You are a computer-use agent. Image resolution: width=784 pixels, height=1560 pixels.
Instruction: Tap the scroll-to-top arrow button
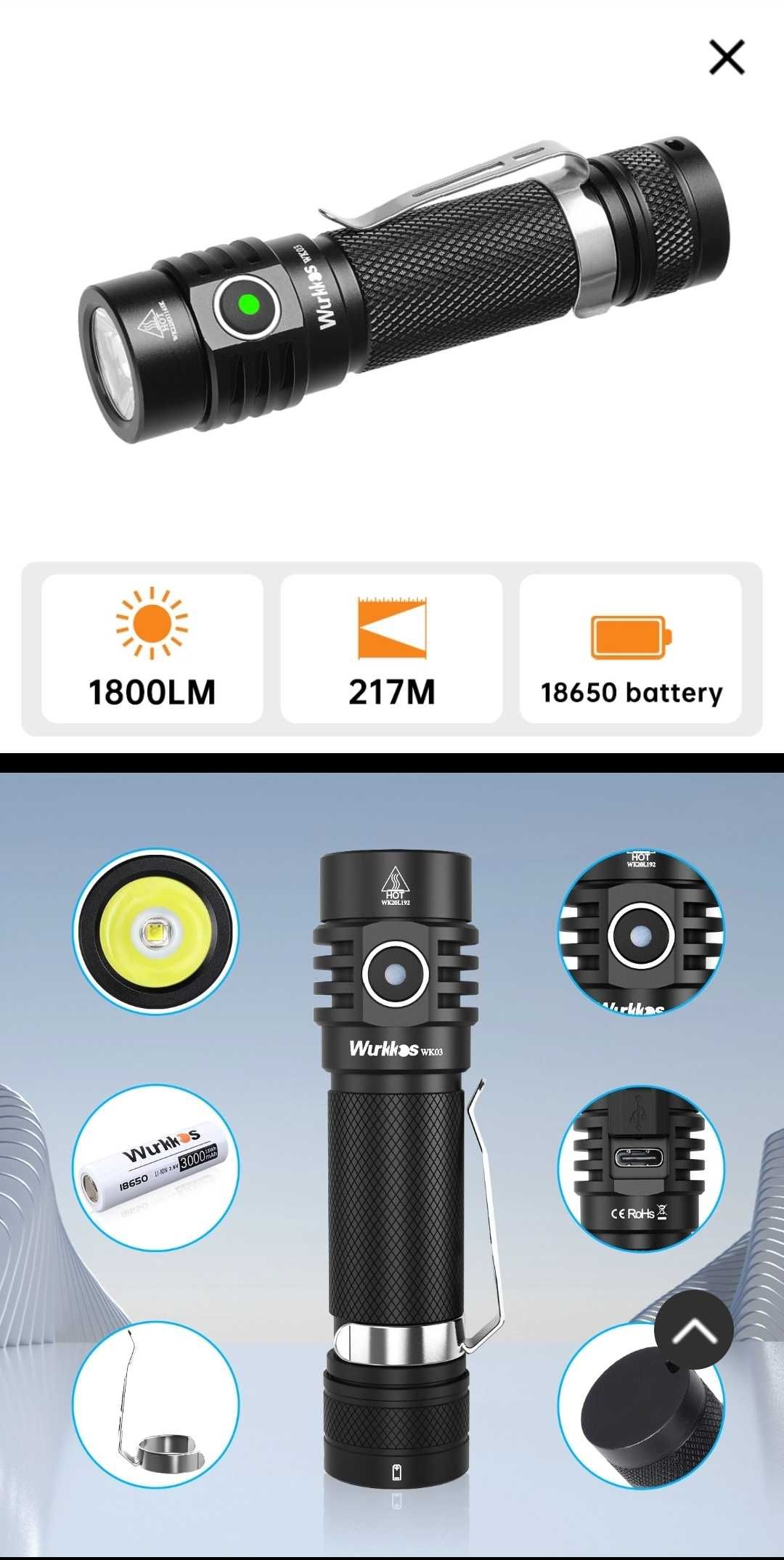pos(694,1329)
